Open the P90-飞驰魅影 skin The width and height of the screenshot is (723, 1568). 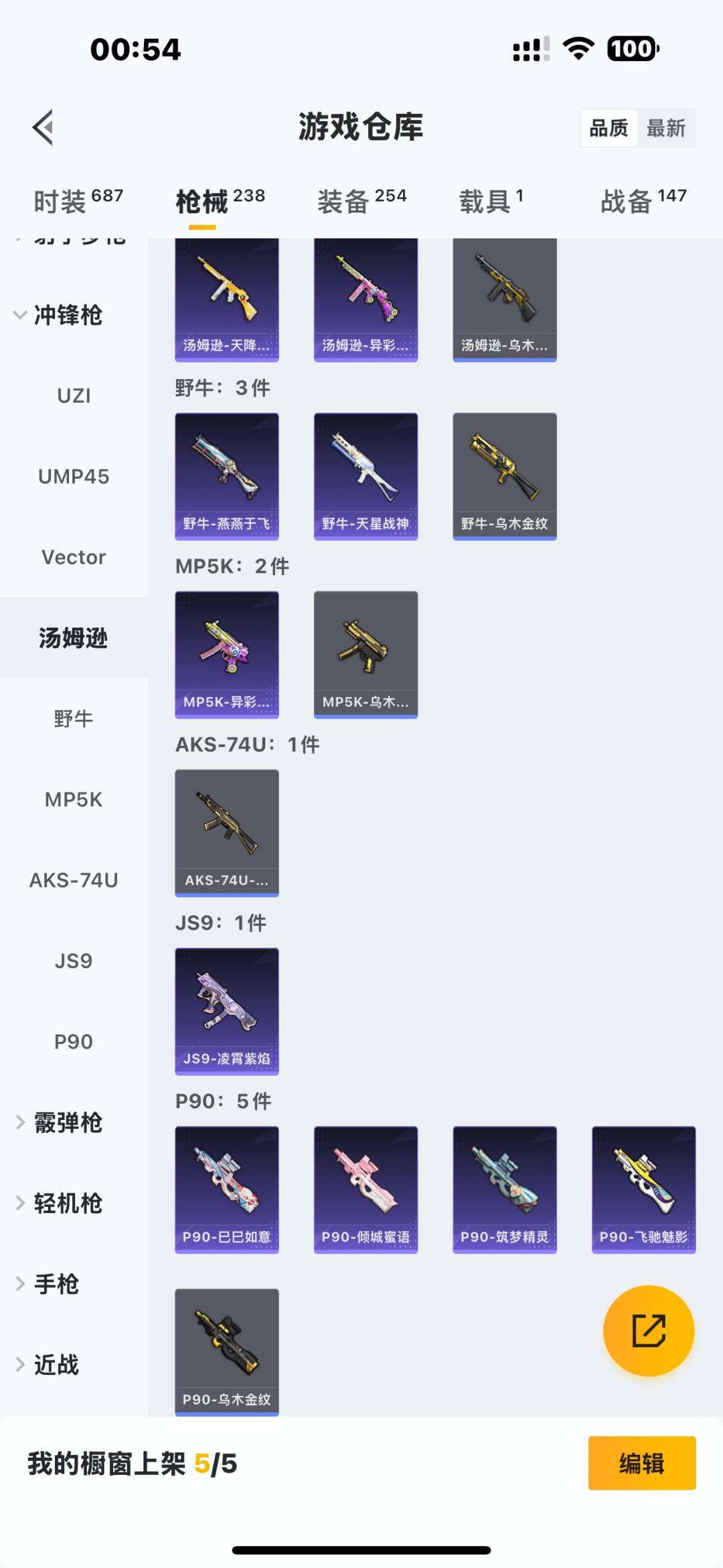(643, 1189)
